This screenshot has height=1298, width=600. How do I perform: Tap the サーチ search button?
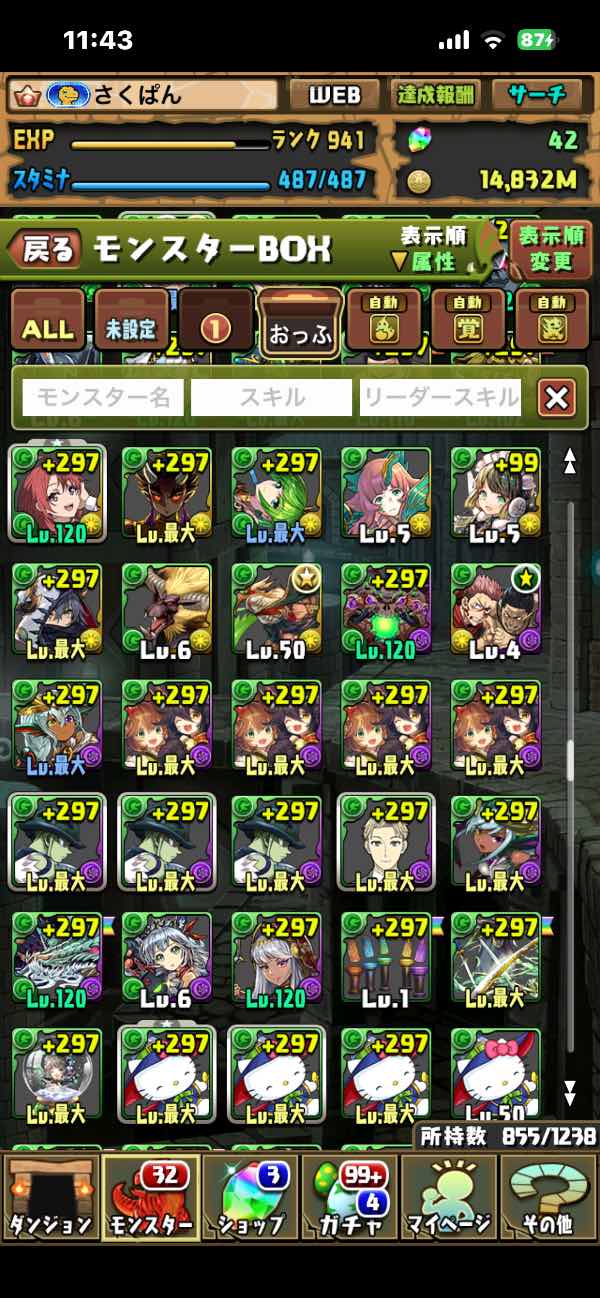[x=537, y=95]
